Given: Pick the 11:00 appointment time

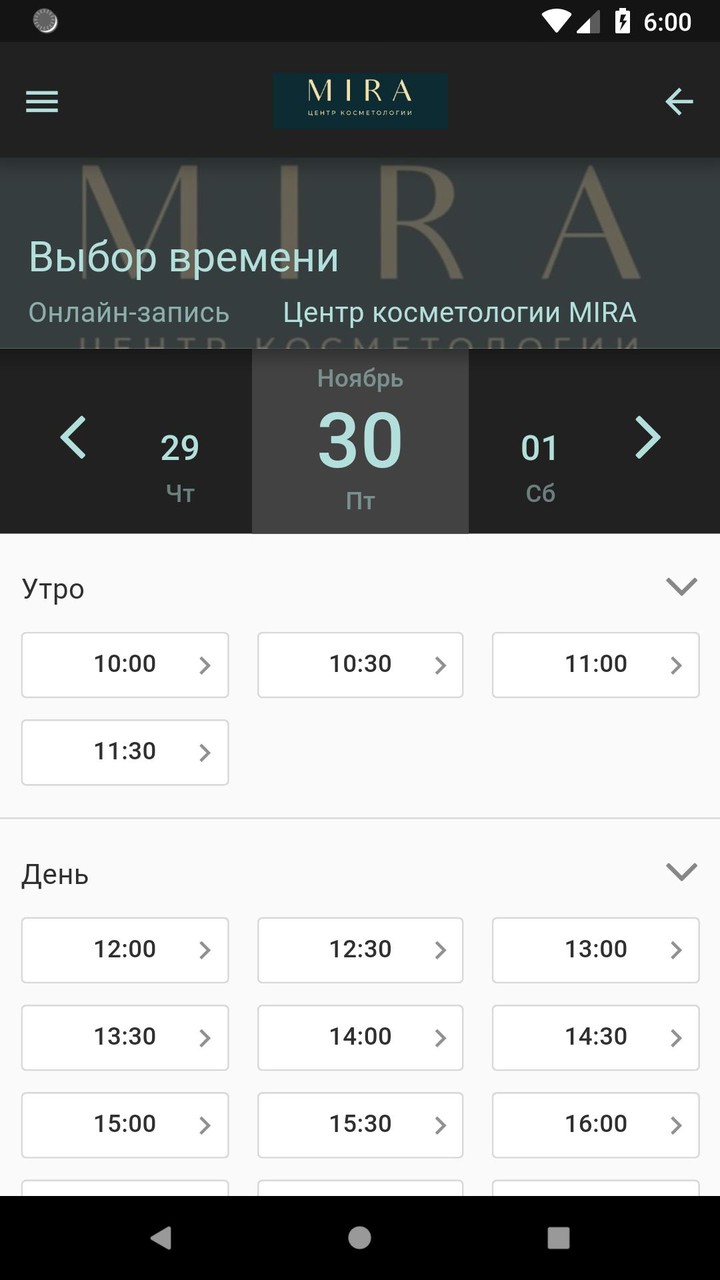Looking at the screenshot, I should [x=595, y=665].
